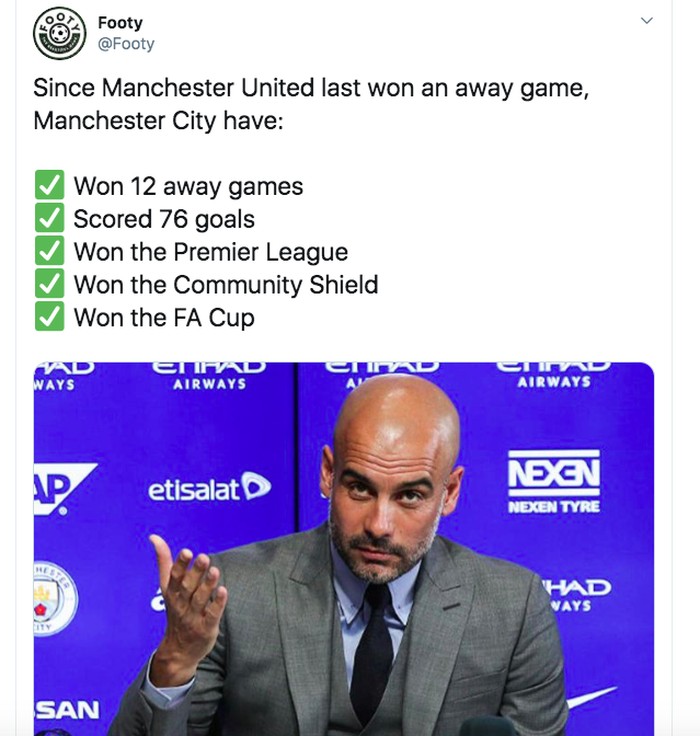Open the @Footy handle profile link
Viewport: 700px width, 736px height.
click(x=125, y=44)
